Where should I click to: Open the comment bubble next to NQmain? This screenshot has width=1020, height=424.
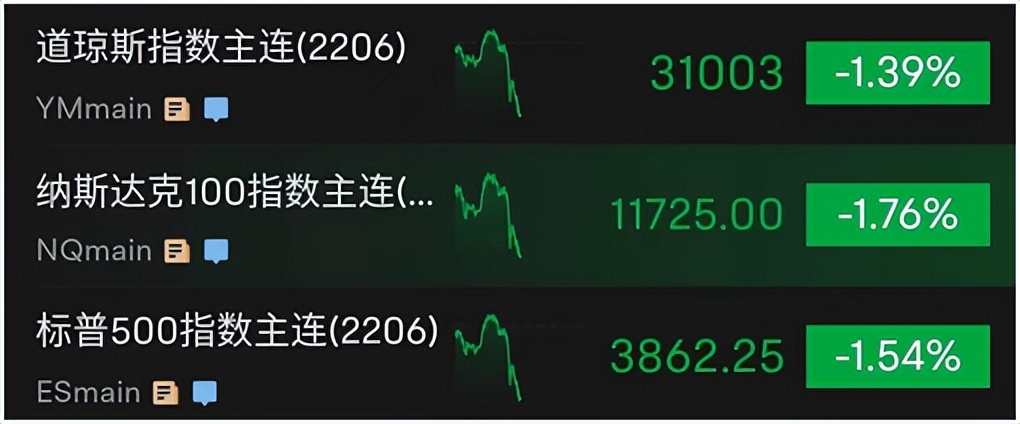pos(215,251)
